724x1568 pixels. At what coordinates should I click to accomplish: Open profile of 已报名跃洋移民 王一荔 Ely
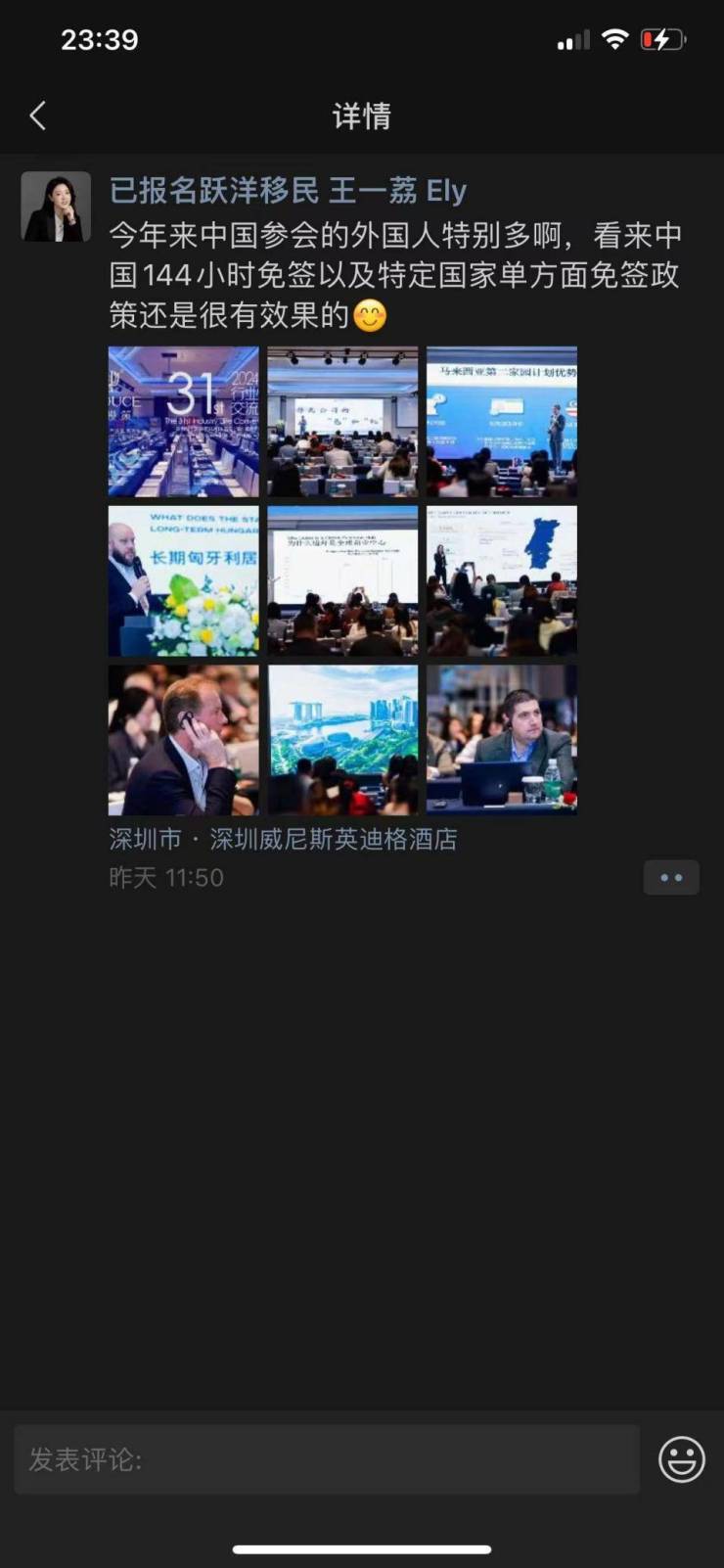(288, 190)
